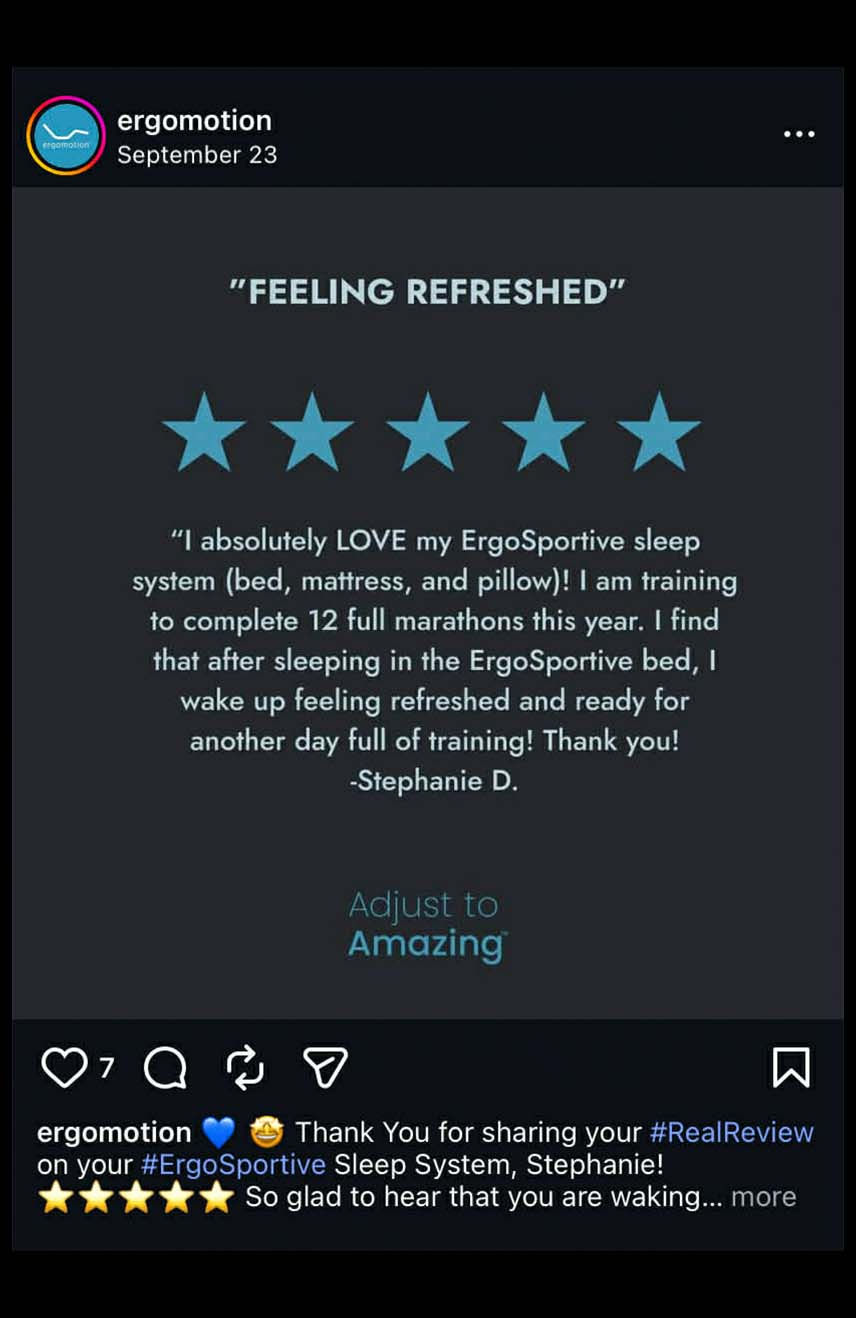Share this post via the paper plane icon
856x1318 pixels.
pyautogui.click(x=325, y=1067)
